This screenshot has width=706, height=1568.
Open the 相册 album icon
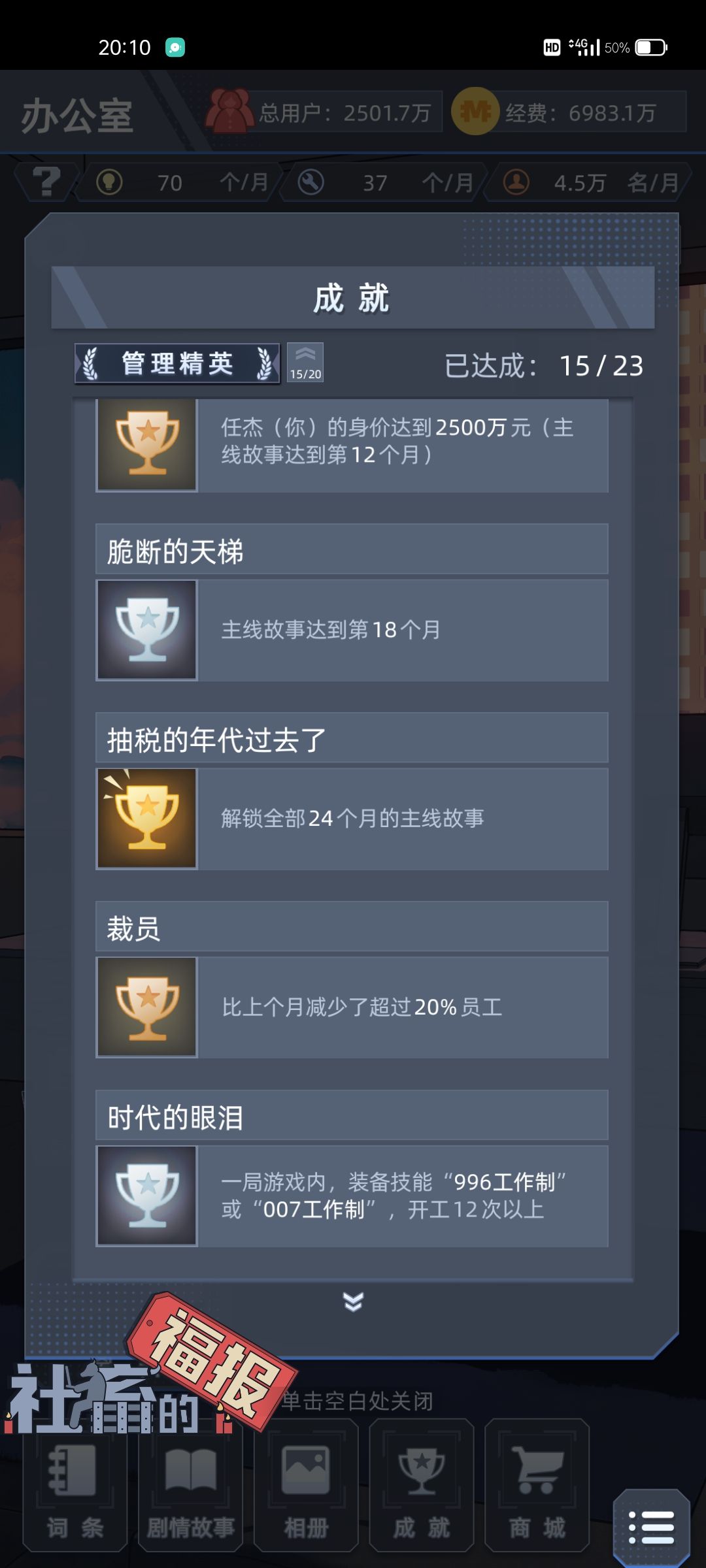click(305, 1496)
